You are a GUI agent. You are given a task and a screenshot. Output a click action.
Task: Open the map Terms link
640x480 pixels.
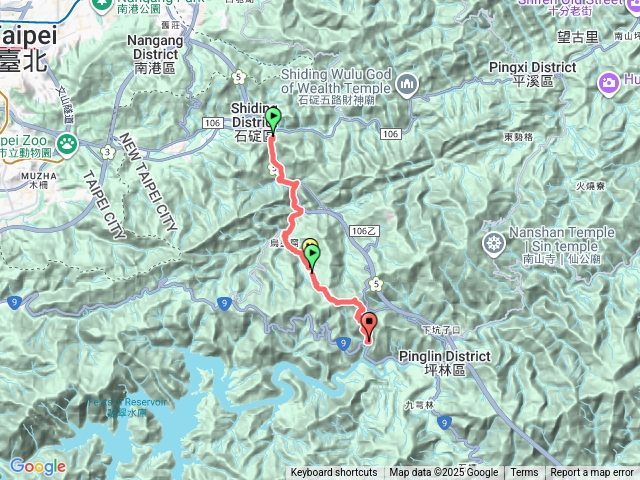524,473
